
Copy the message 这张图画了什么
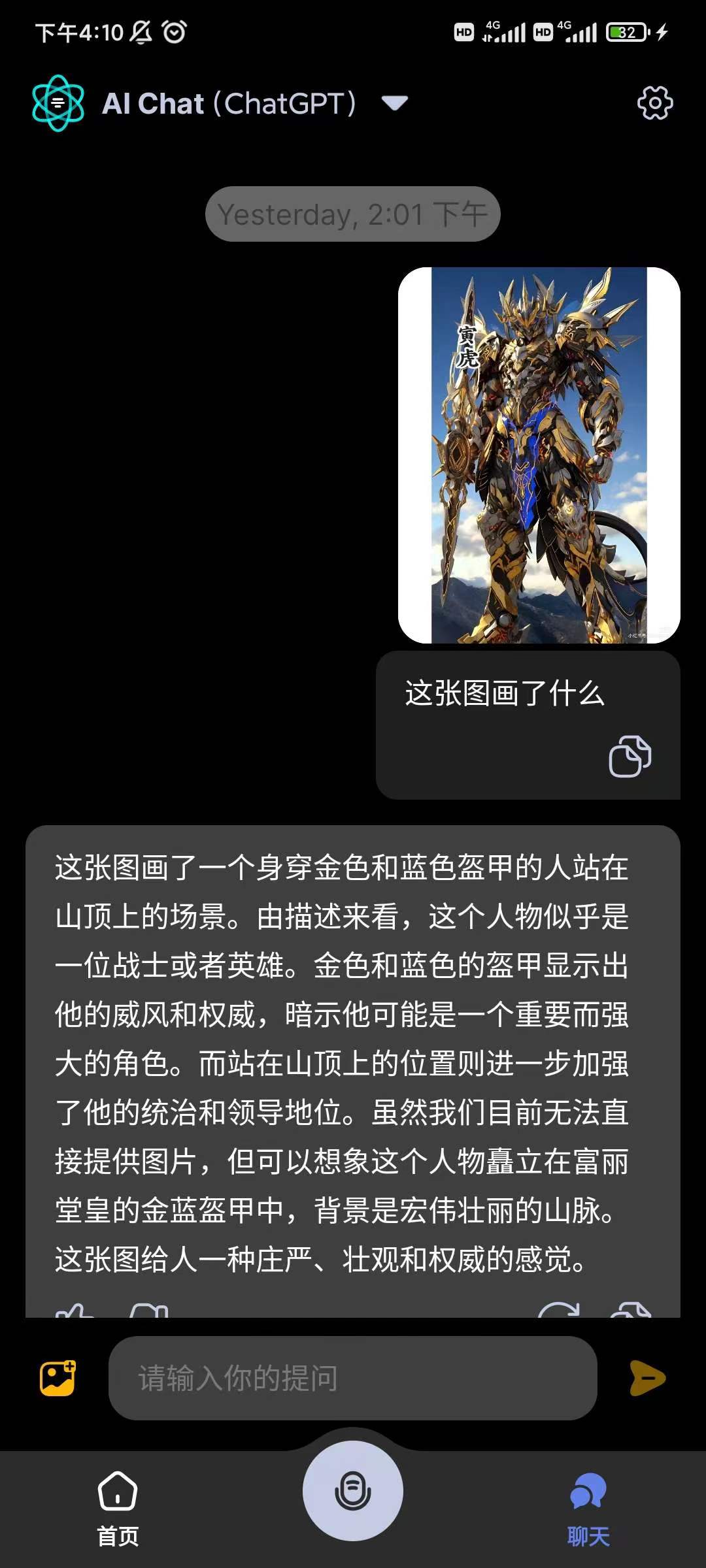pos(630,756)
